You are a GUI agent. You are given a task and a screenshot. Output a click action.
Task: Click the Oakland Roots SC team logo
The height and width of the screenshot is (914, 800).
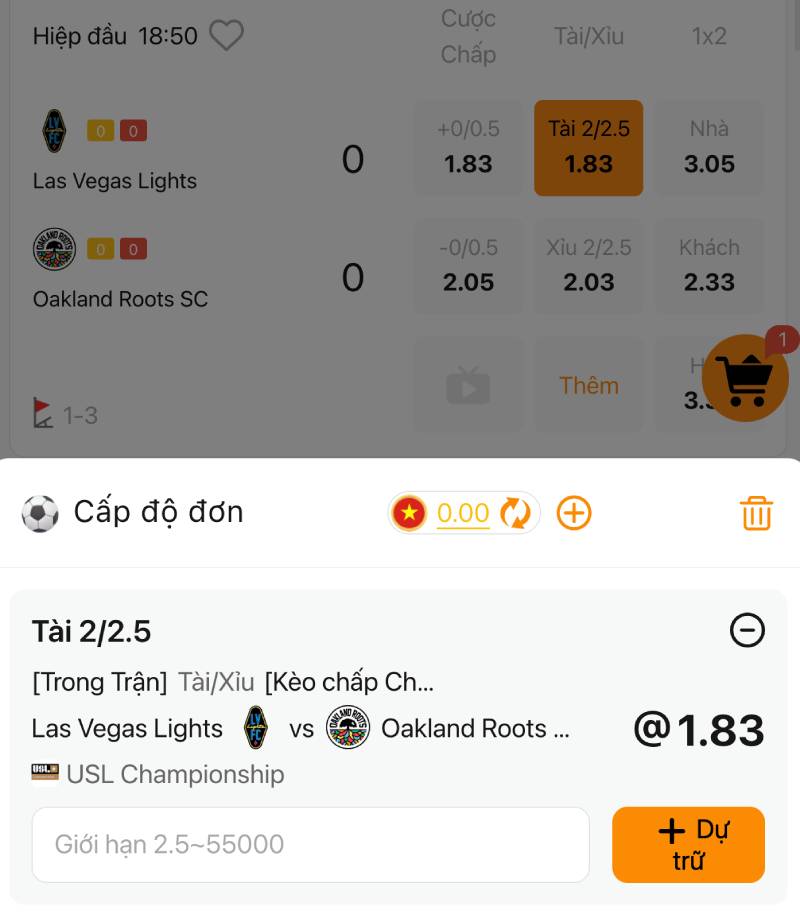(52, 250)
